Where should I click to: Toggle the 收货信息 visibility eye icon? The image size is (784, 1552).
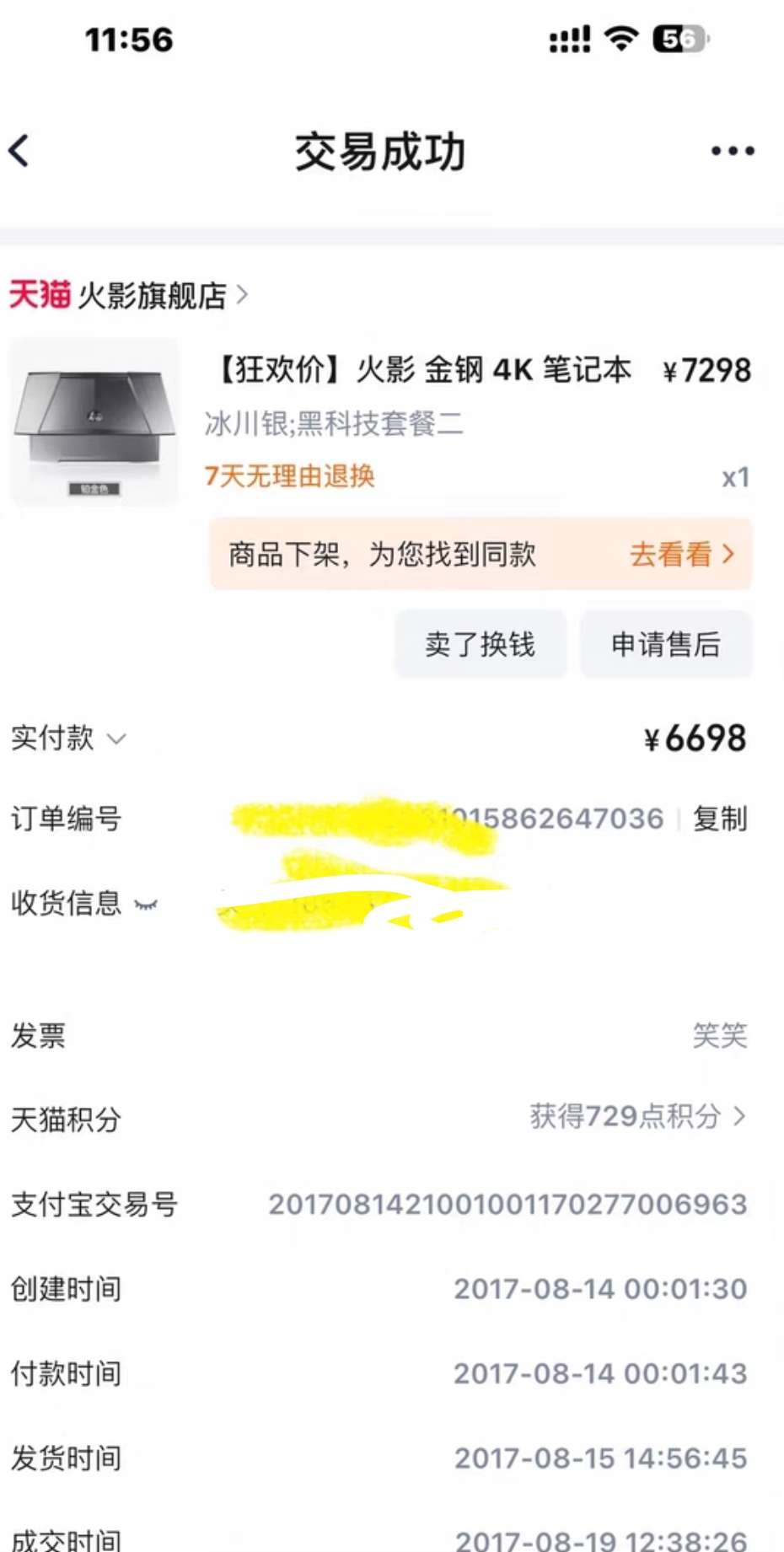pyautogui.click(x=146, y=905)
